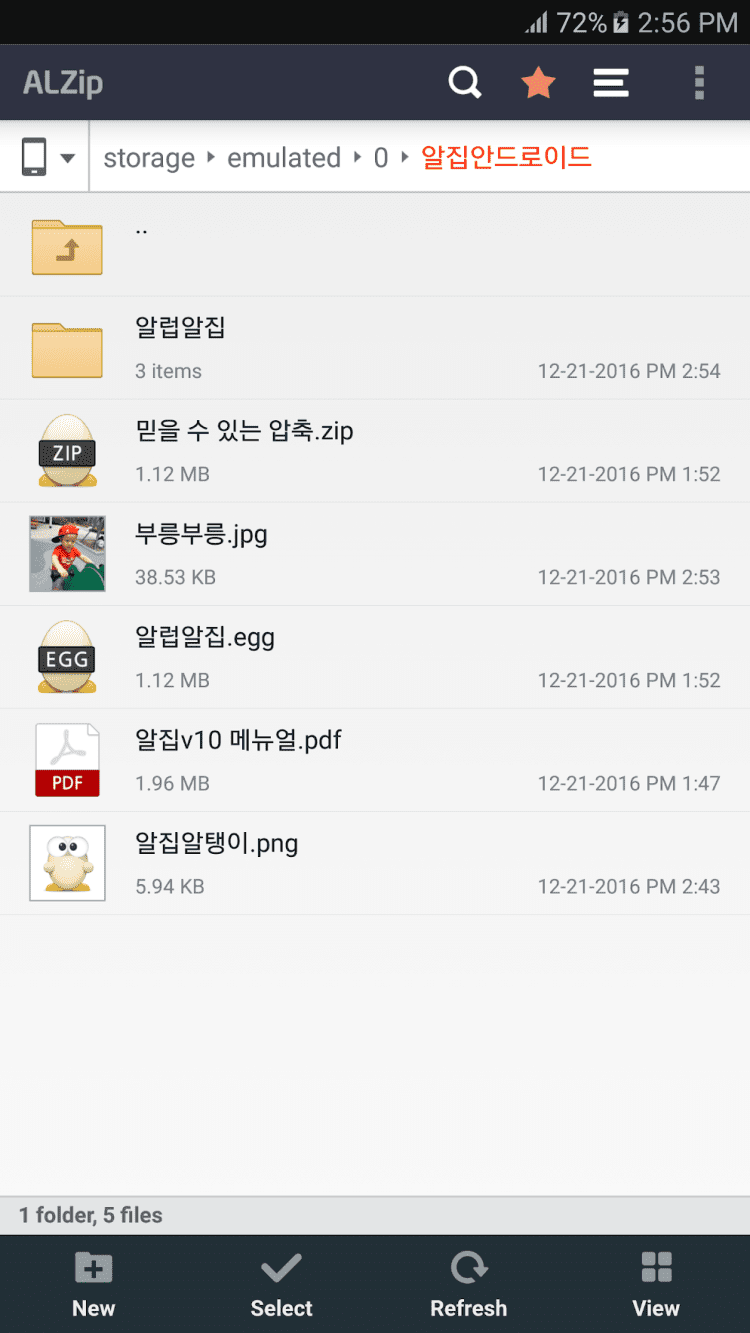Change layout with the View button
Image resolution: width=750 pixels, height=1333 pixels.
point(656,1285)
